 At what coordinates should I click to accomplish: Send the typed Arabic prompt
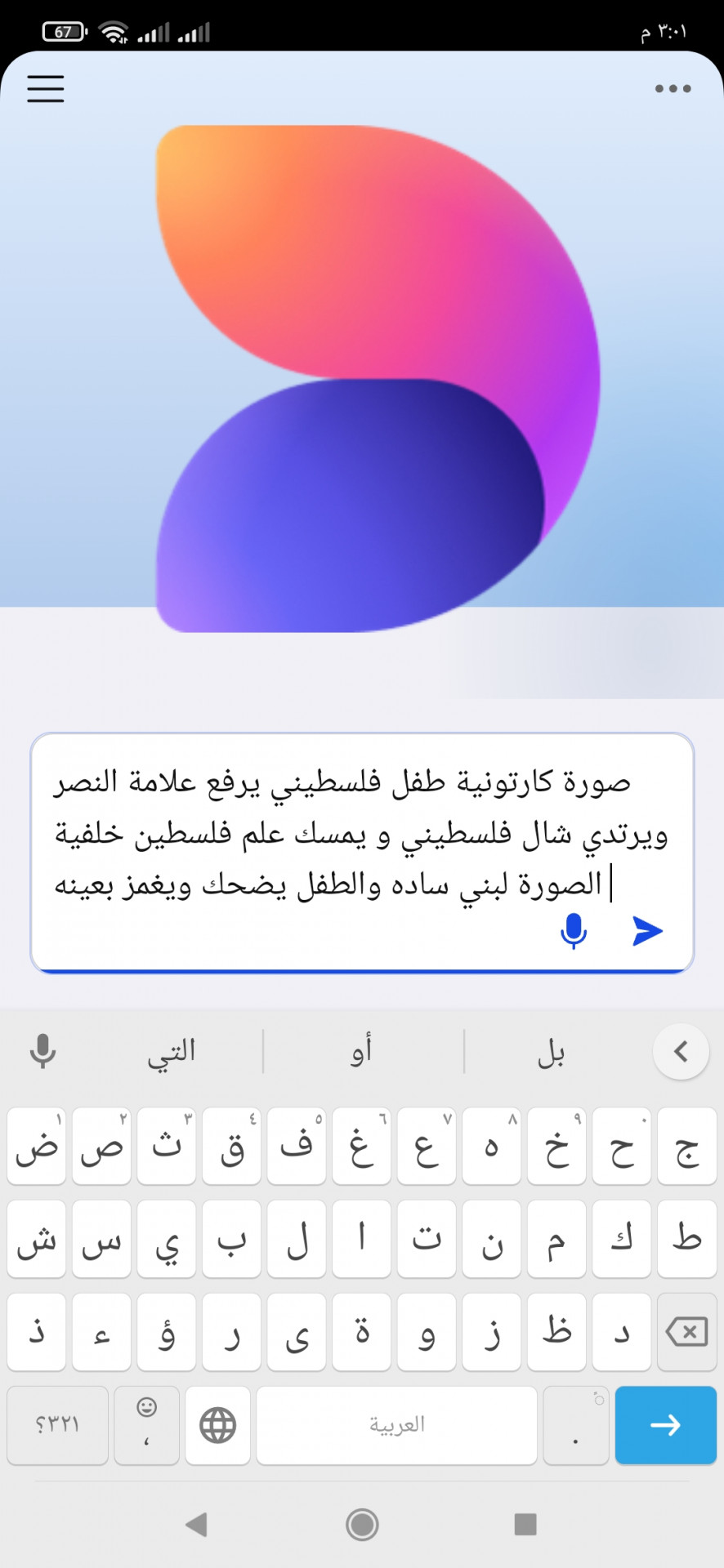647,931
